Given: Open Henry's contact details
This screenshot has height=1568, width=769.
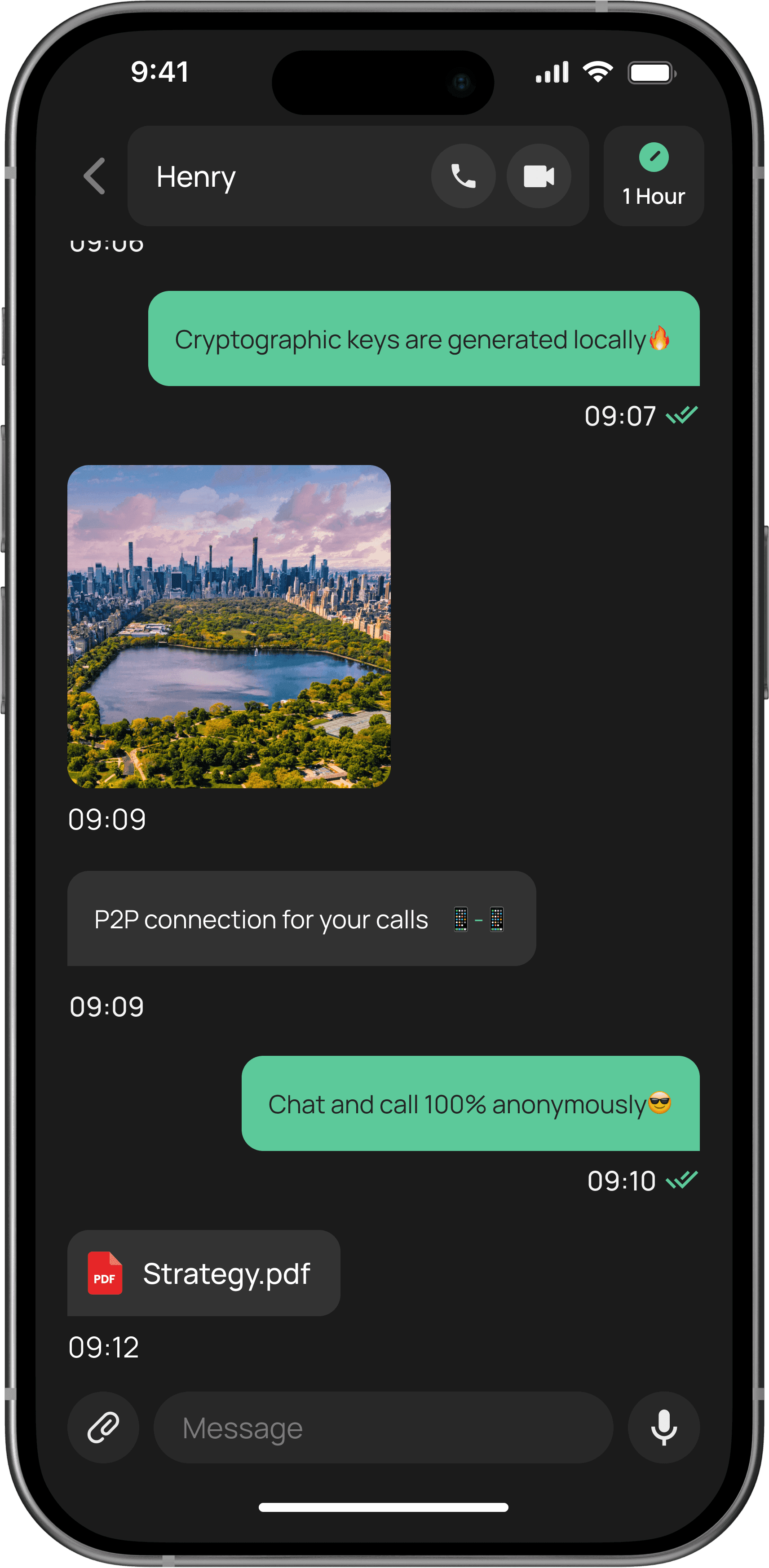Looking at the screenshot, I should point(196,177).
